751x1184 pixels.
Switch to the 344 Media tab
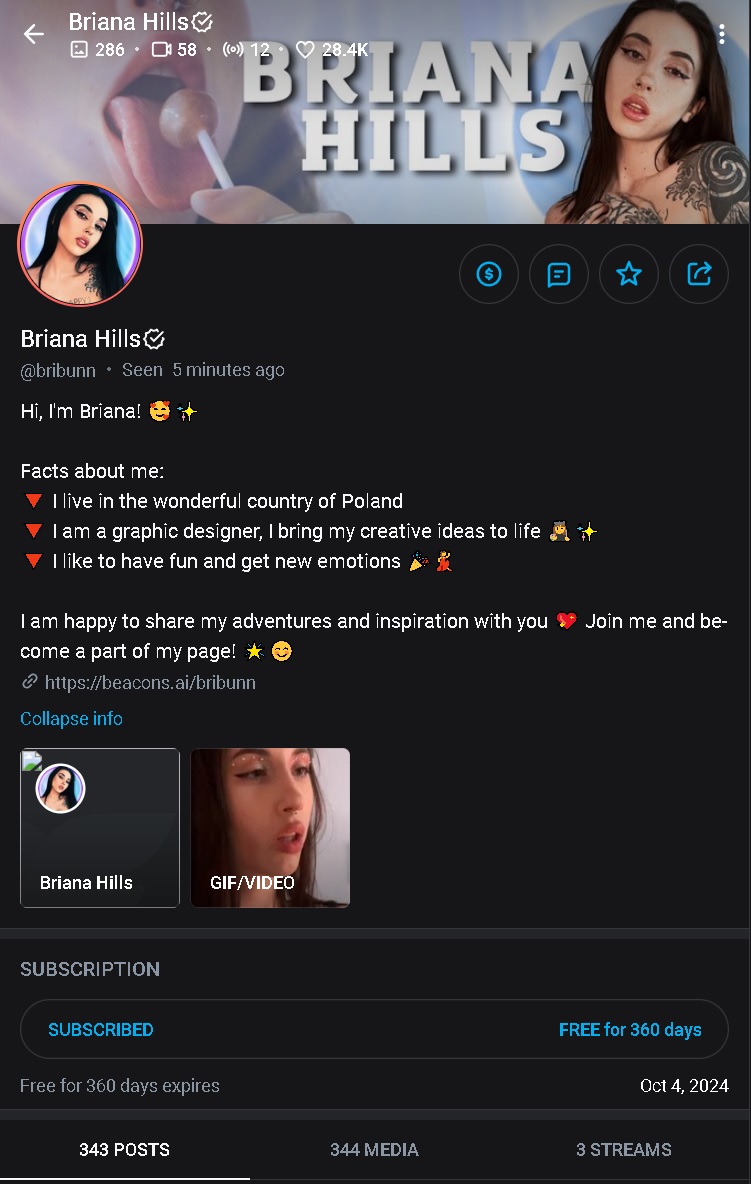pyautogui.click(x=375, y=1150)
